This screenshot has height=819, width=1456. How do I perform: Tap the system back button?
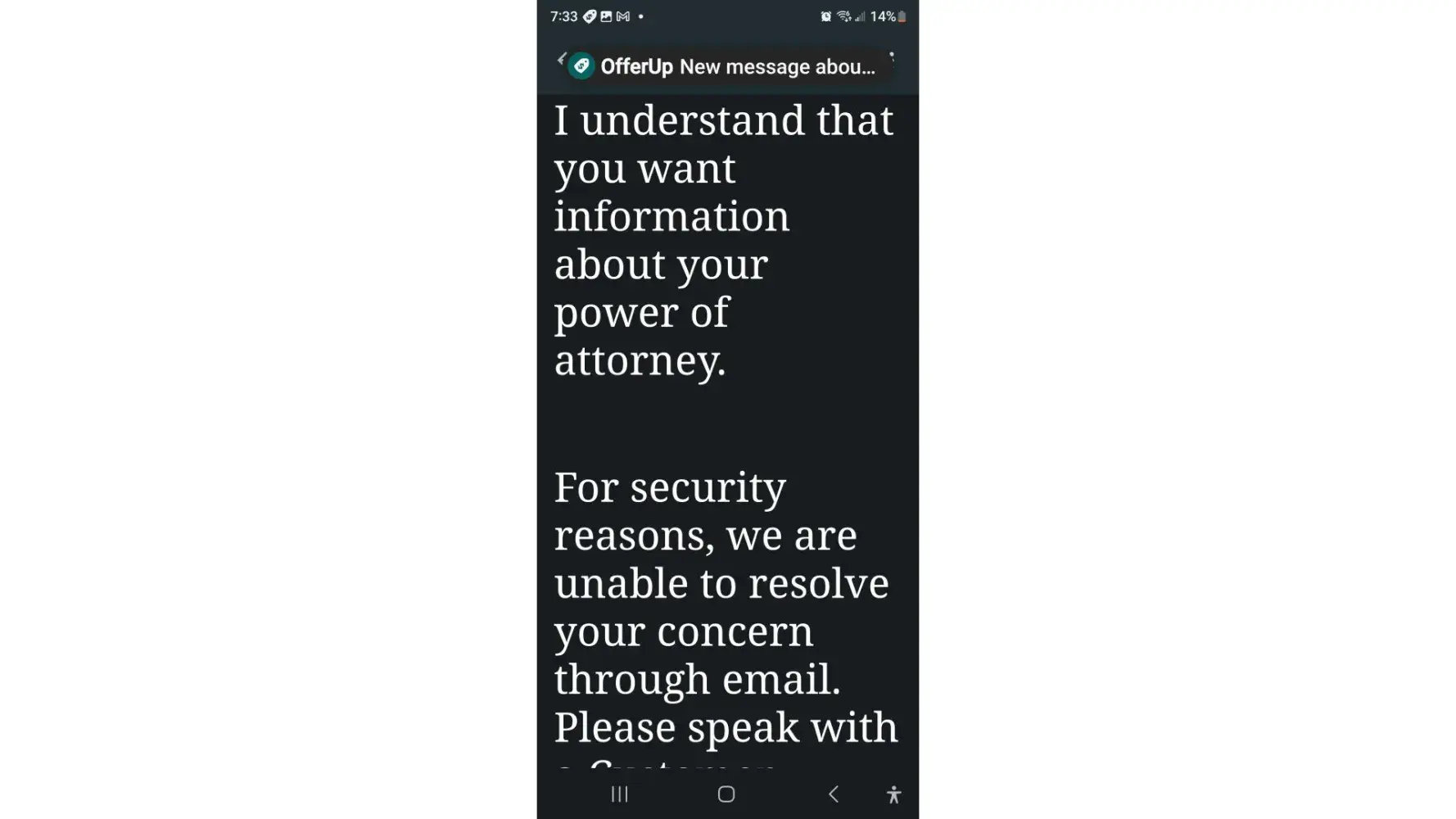[x=833, y=794]
